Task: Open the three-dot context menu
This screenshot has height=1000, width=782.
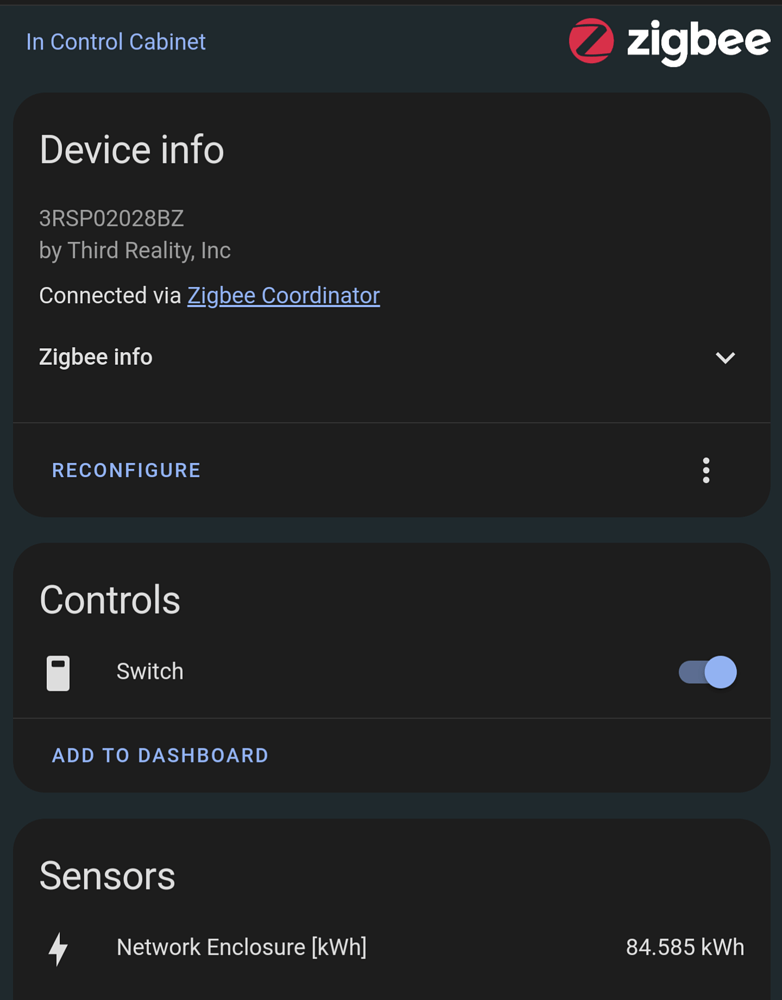Action: point(706,470)
